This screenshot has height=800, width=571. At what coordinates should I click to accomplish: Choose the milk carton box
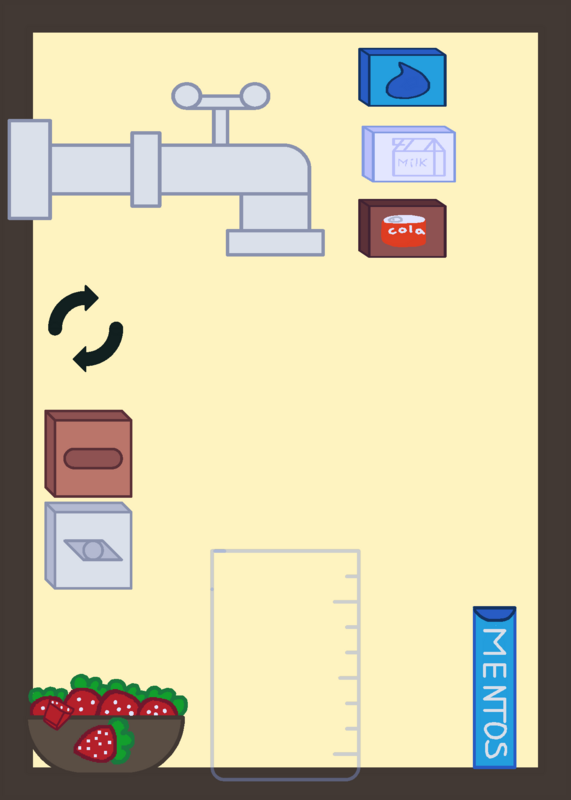[x=409, y=154]
